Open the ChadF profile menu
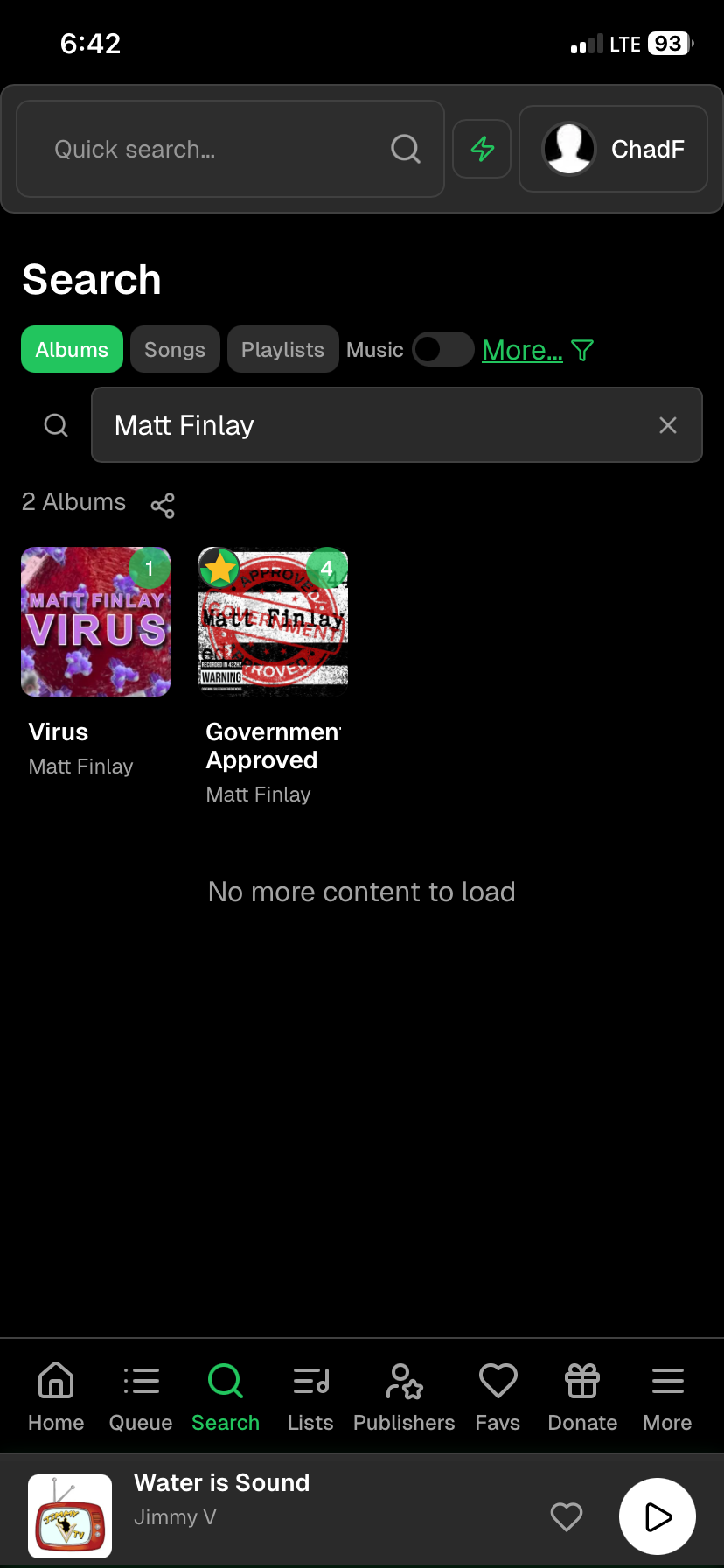Screen dimensions: 724x1568 point(613,149)
